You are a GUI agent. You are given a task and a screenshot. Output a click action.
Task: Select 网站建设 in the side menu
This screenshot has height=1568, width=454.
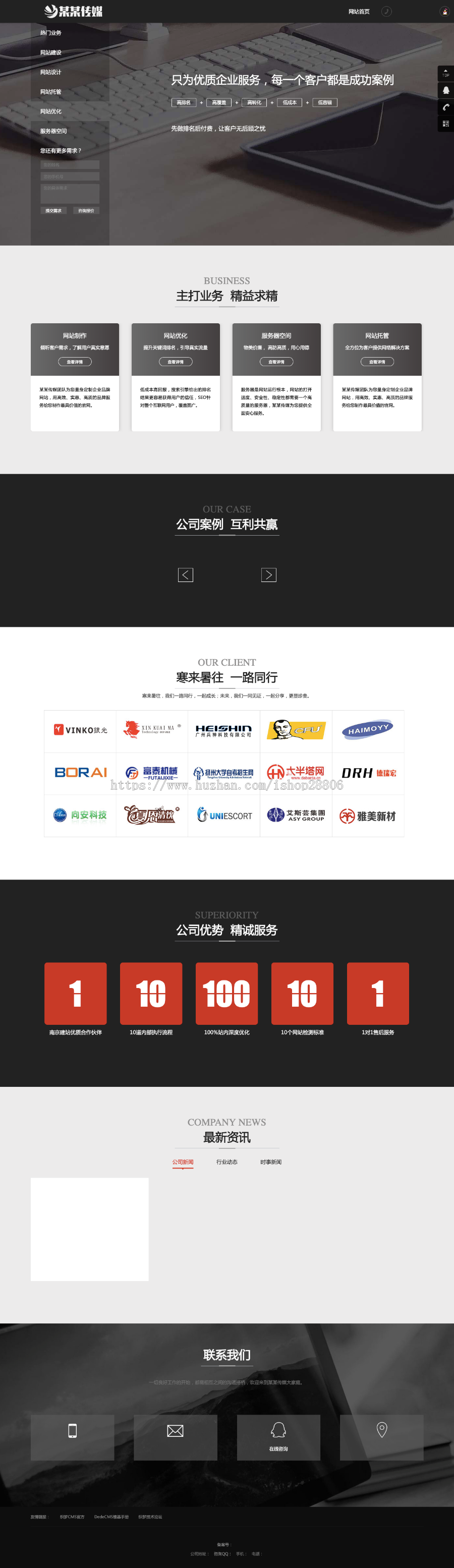point(51,53)
